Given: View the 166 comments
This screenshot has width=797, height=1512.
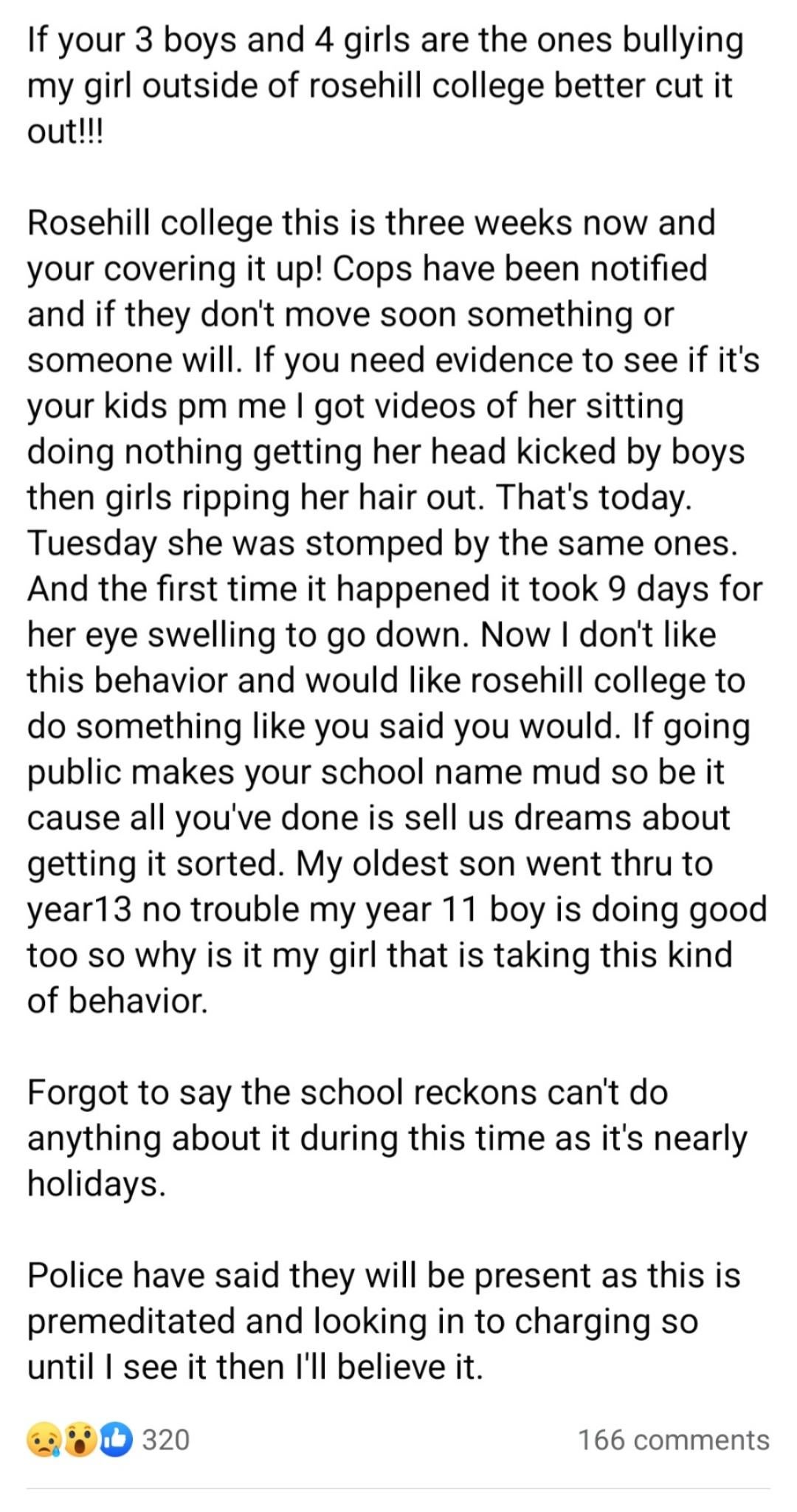Looking at the screenshot, I should click(673, 1440).
